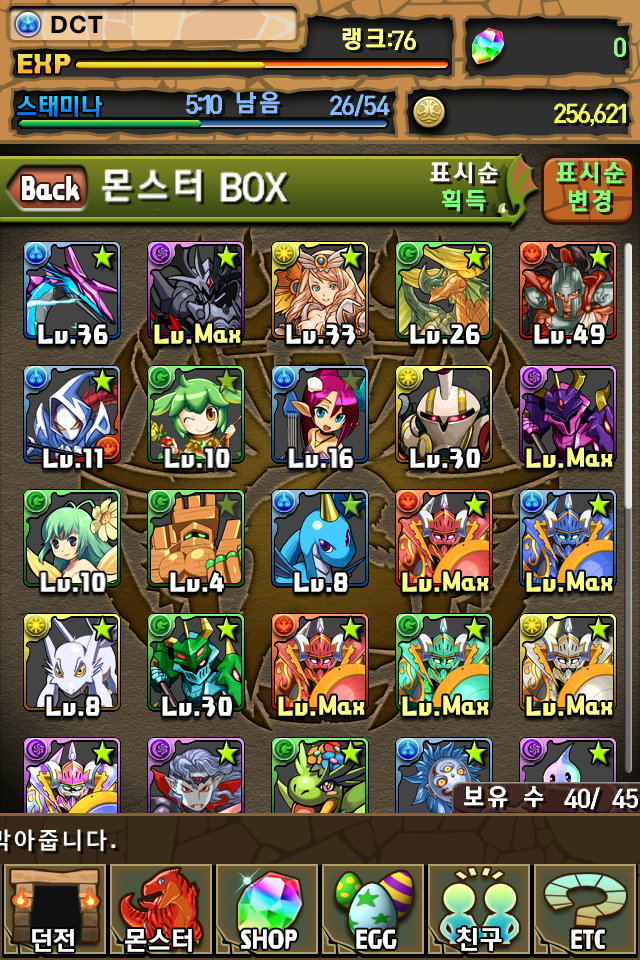Open the ETC tab
This screenshot has height=960, width=640.
(587, 908)
